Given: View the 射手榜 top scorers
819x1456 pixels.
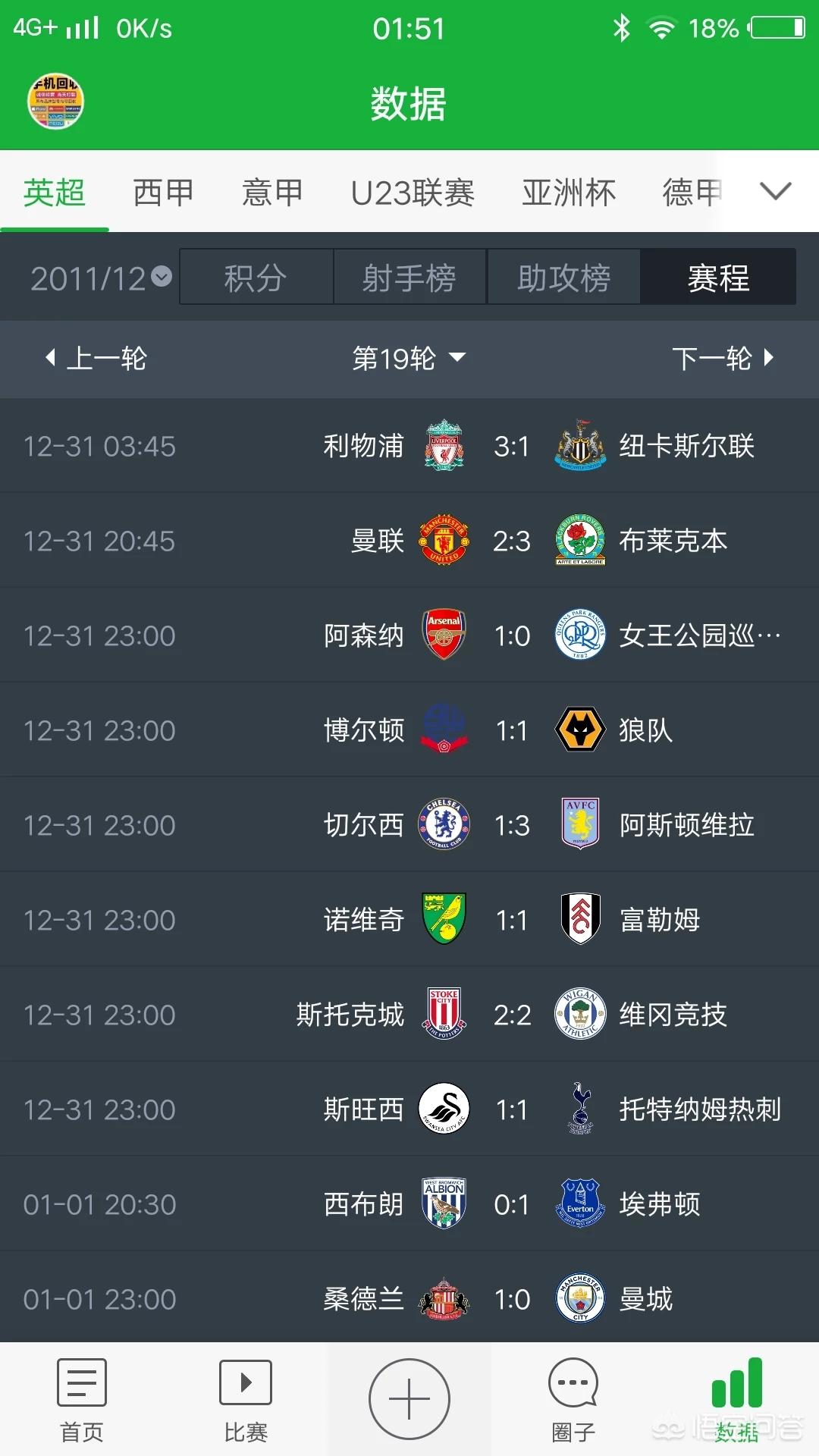Looking at the screenshot, I should click(409, 278).
